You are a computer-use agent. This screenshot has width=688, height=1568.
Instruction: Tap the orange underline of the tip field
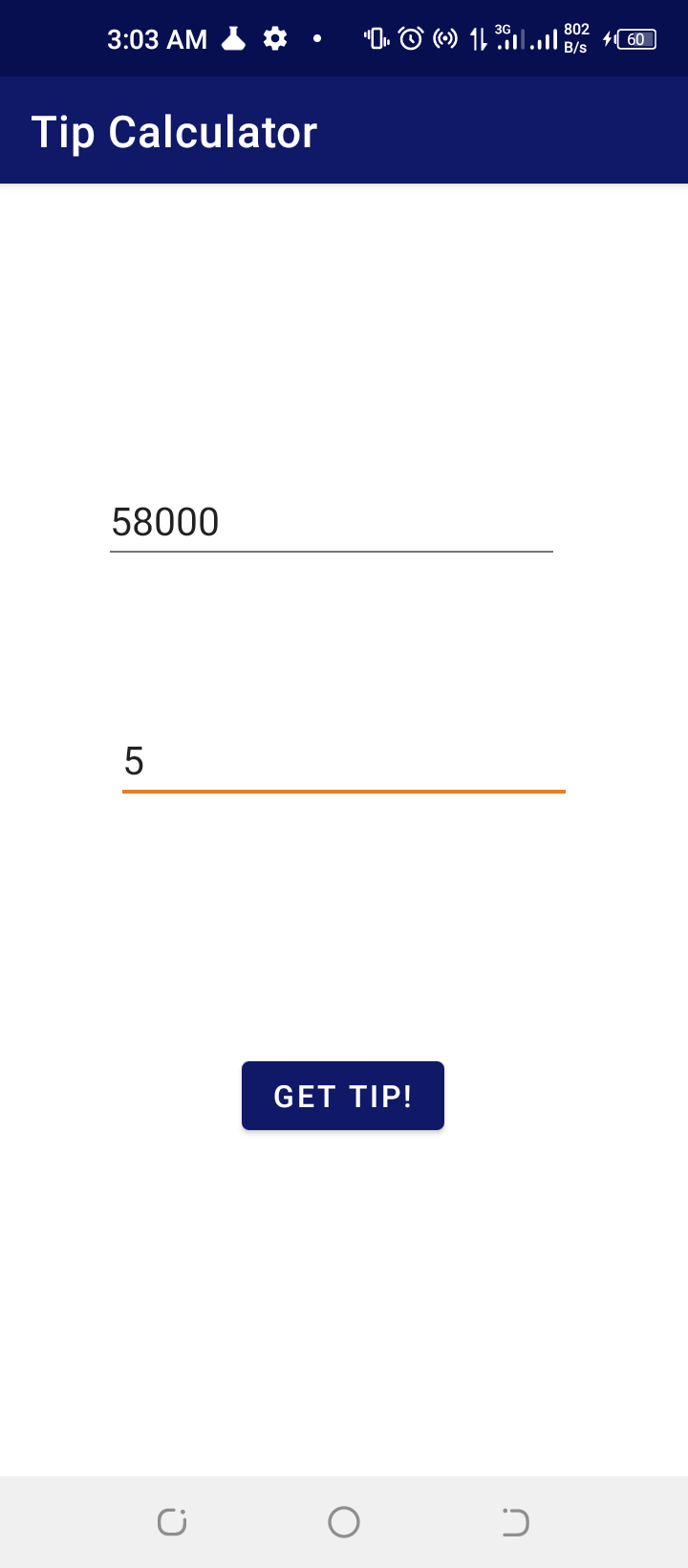(343, 792)
